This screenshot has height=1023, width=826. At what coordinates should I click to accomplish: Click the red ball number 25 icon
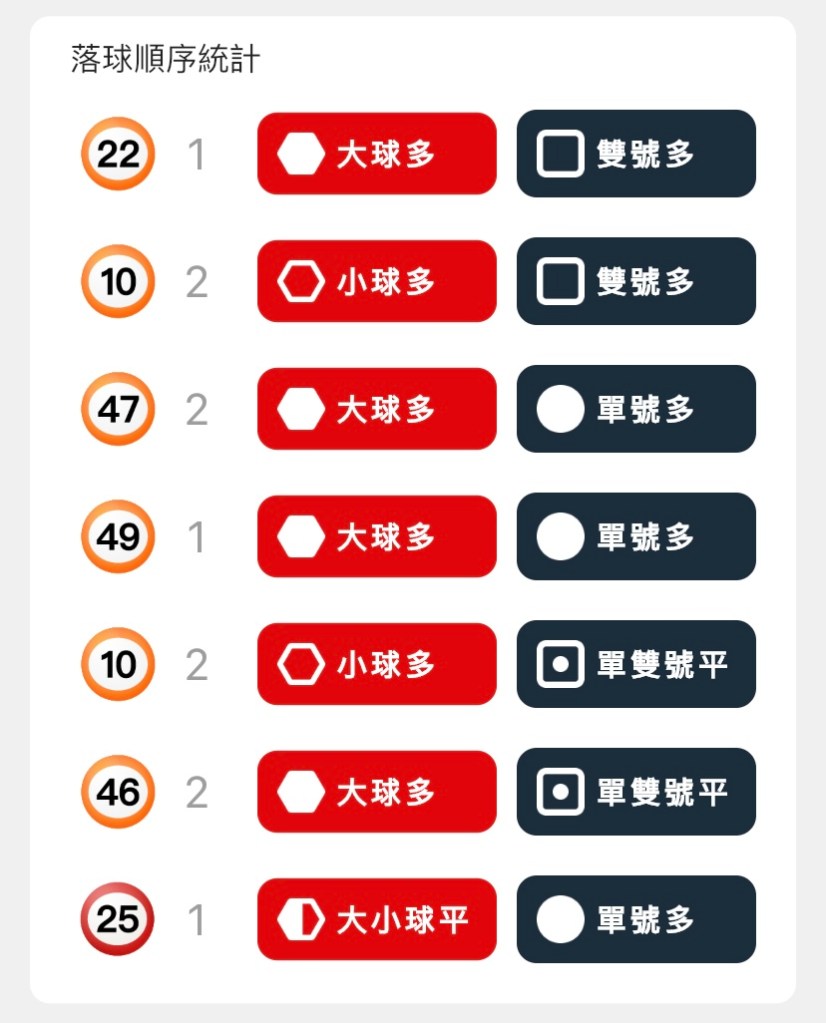click(x=116, y=920)
